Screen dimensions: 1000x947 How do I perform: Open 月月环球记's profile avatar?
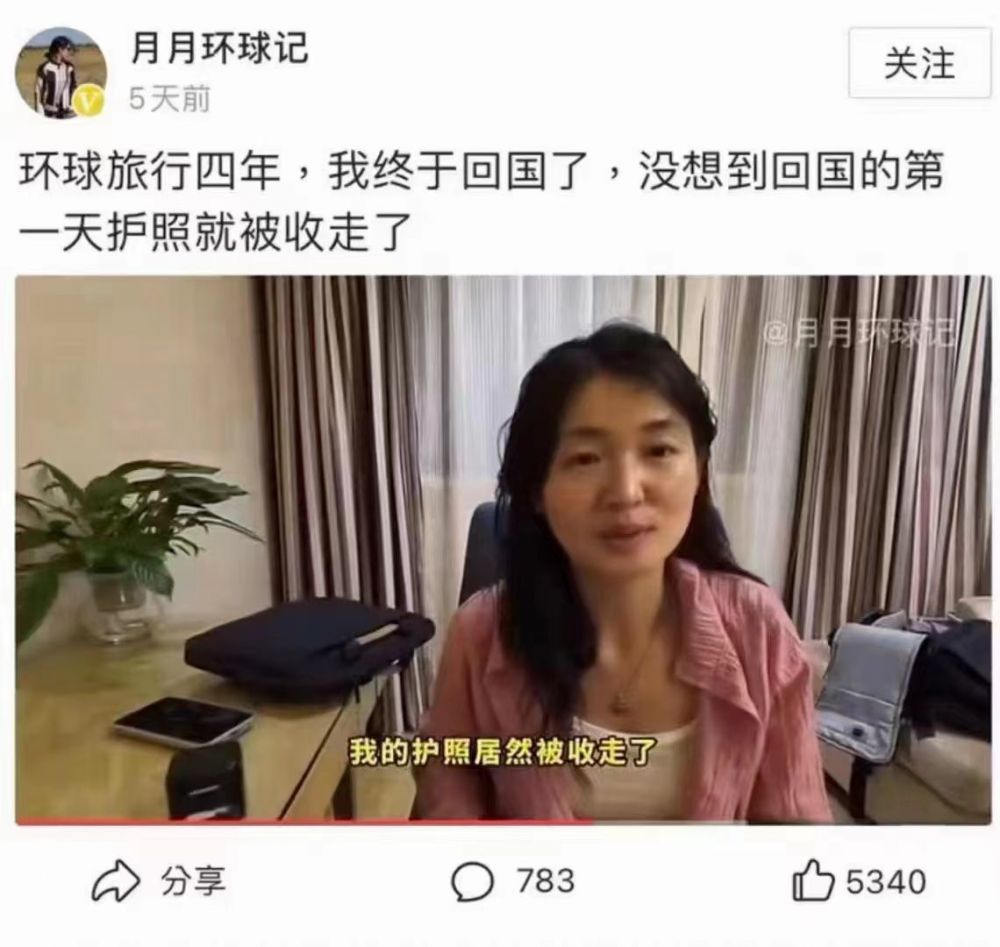click(x=61, y=72)
